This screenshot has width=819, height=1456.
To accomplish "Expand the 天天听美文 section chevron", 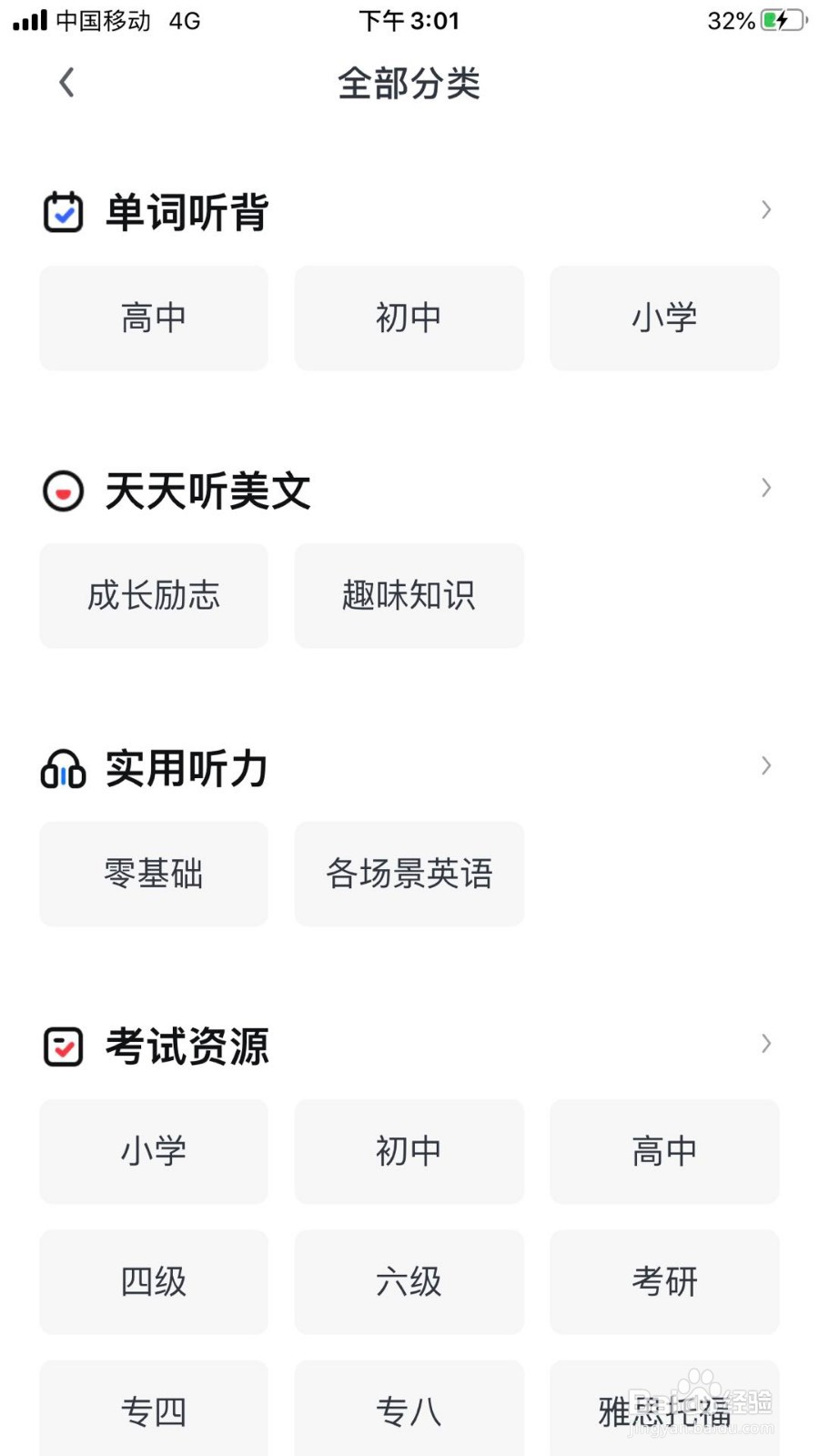I will click(766, 488).
